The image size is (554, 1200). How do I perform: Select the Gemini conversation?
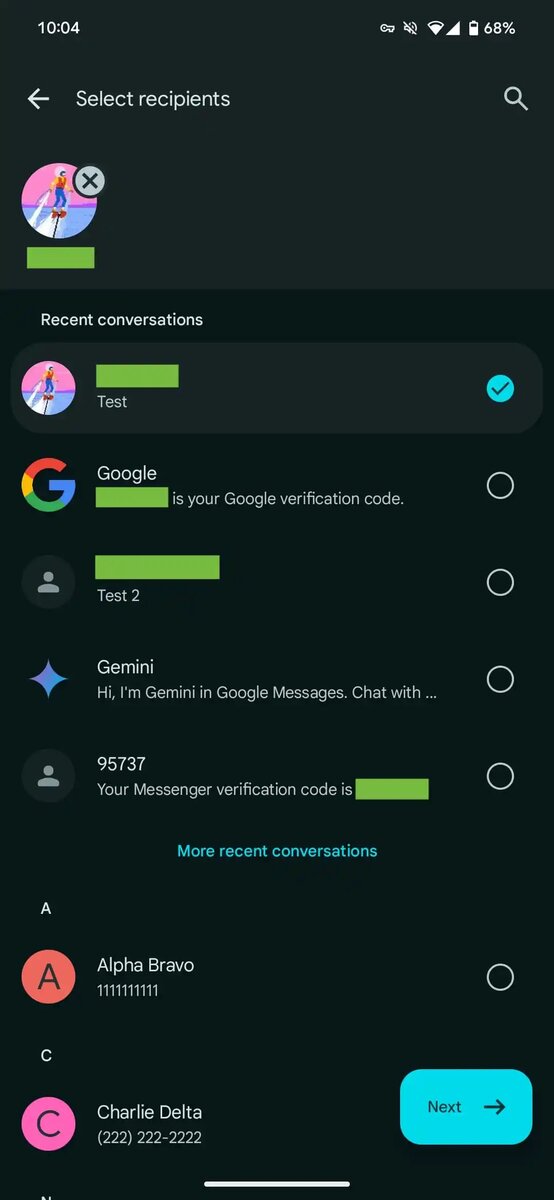click(277, 679)
